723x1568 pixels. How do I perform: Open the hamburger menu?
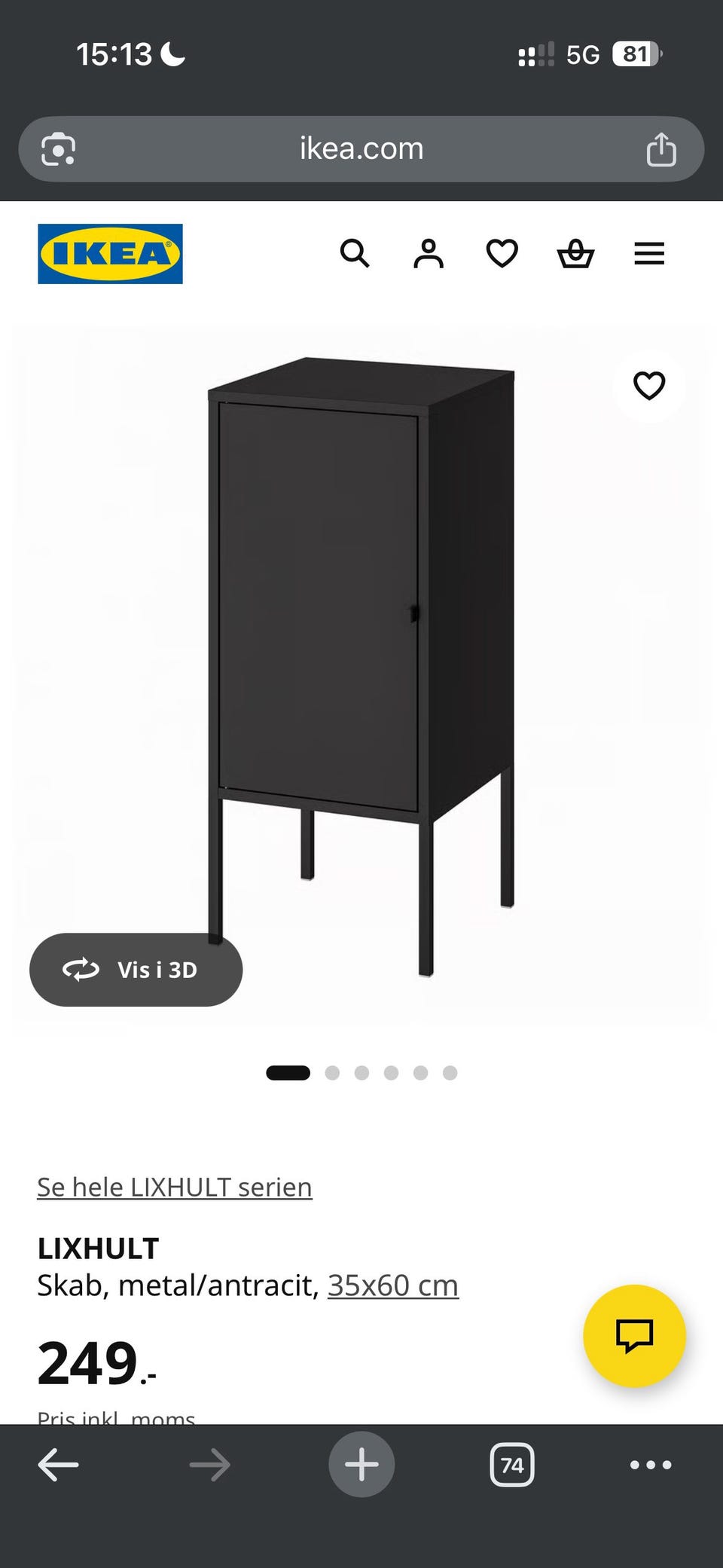(649, 254)
